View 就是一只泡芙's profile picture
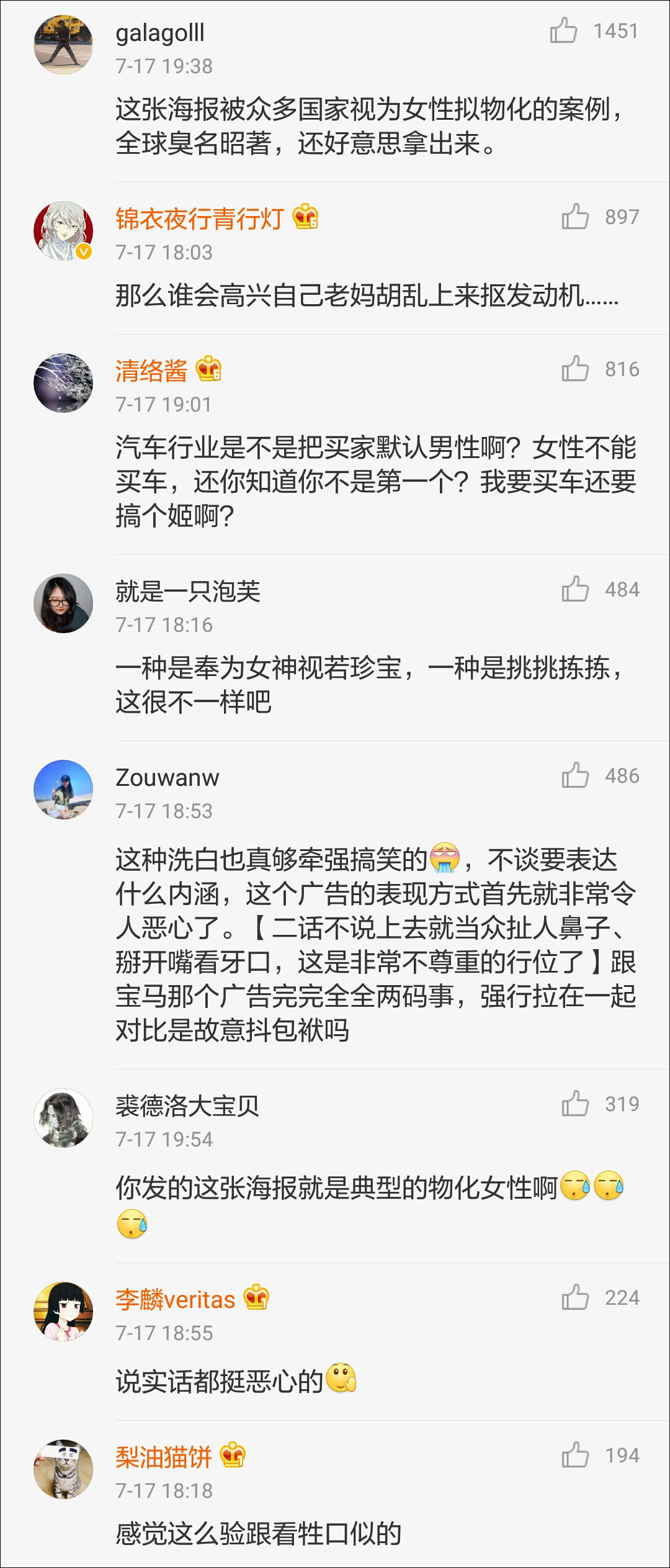The image size is (670, 1568). pos(63,603)
